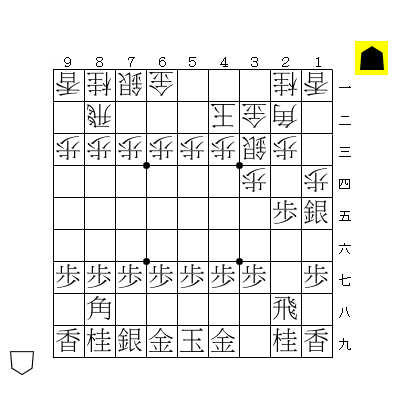Pick Black's knight on file 2
The width and height of the screenshot is (400, 416).
pyautogui.click(x=286, y=342)
